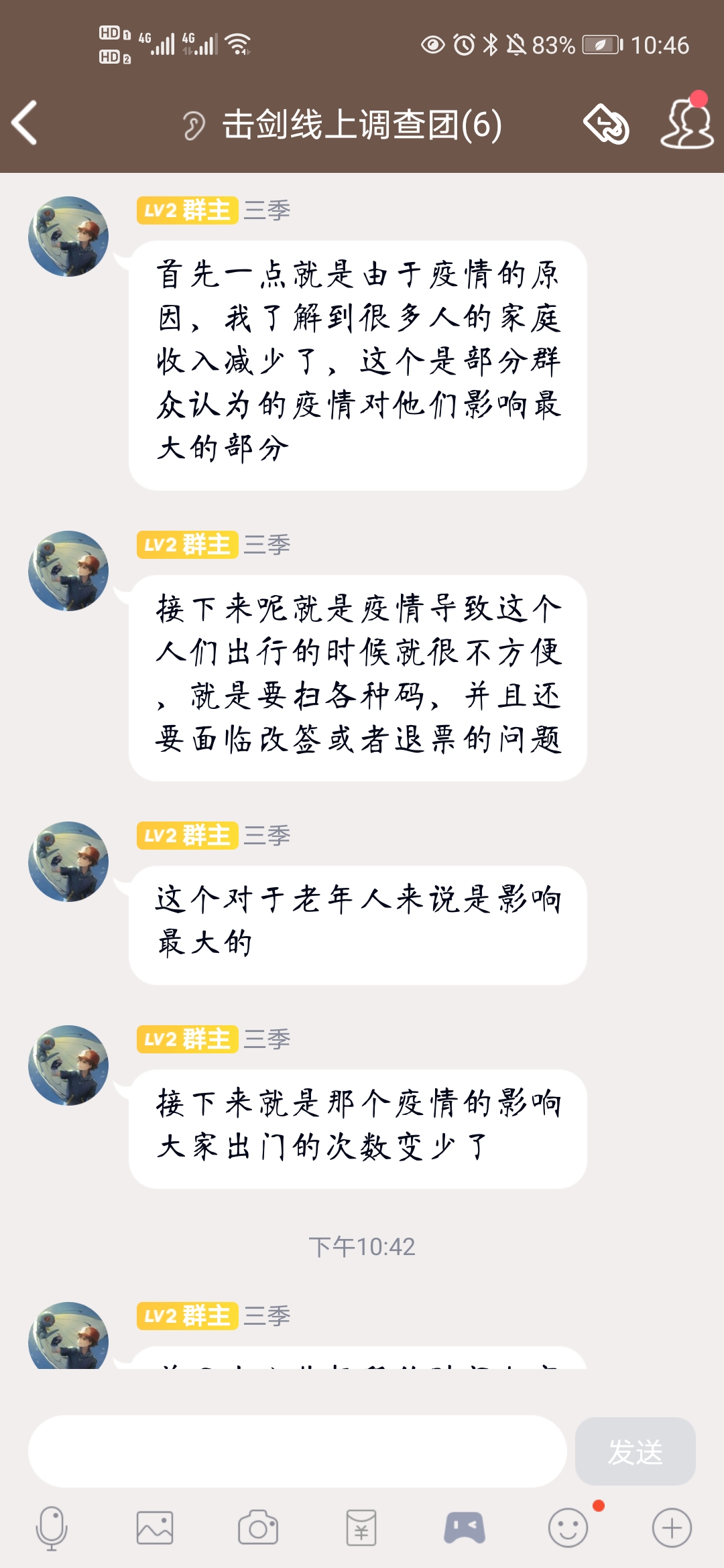This screenshot has width=724, height=1568.
Task: Record a voice message with microphone
Action: tap(52, 1528)
